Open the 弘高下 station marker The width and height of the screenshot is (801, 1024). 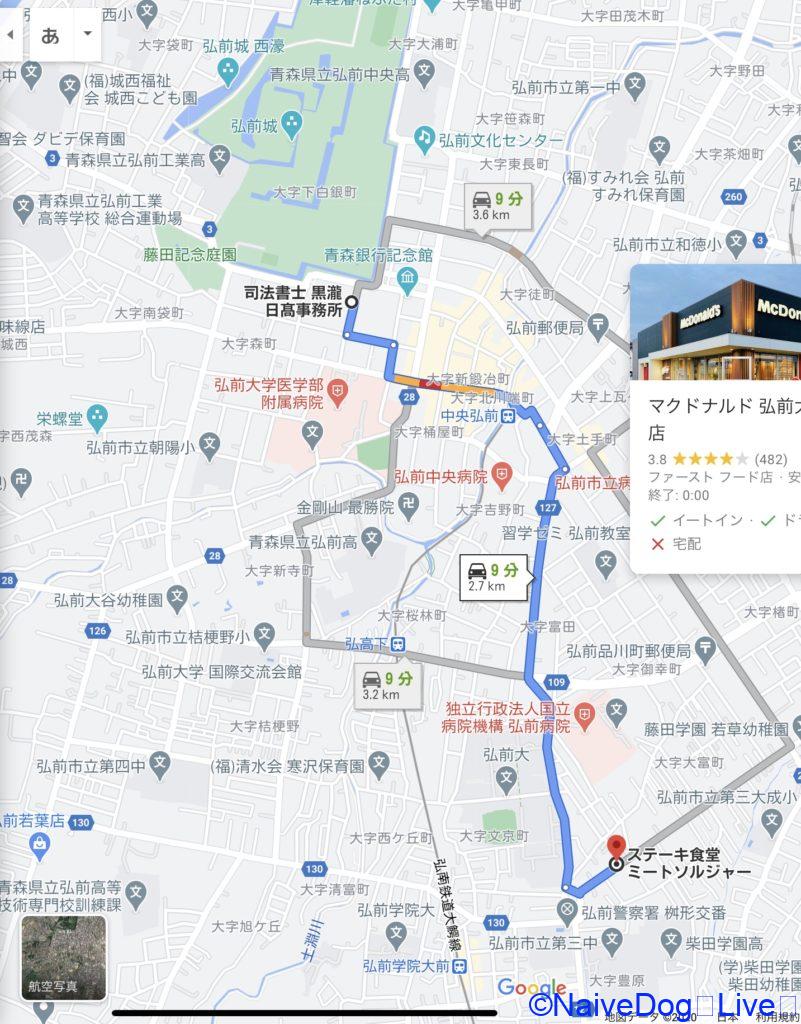(x=398, y=644)
